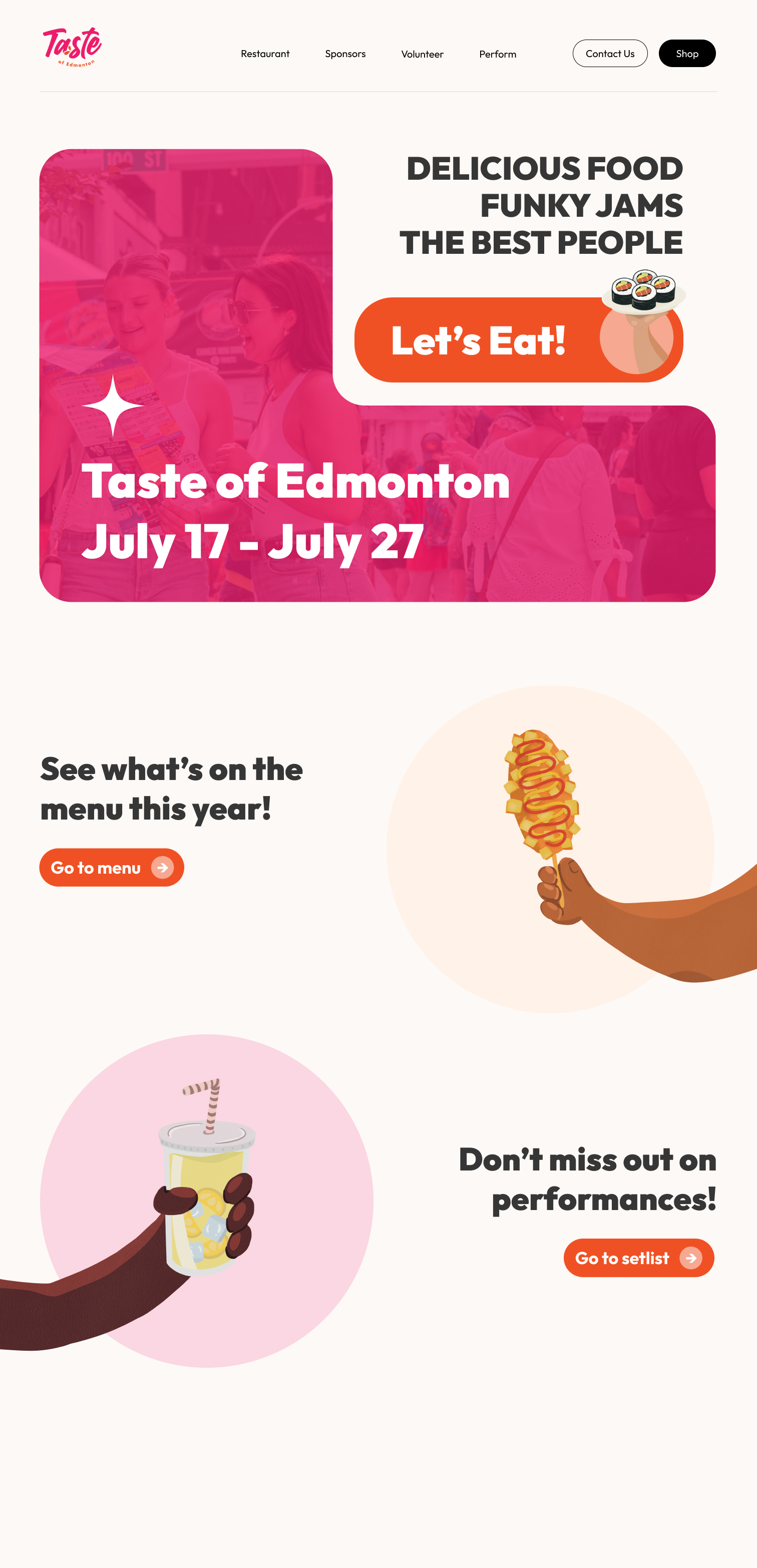
Task: Tap the Let's Eat! button
Action: [519, 339]
